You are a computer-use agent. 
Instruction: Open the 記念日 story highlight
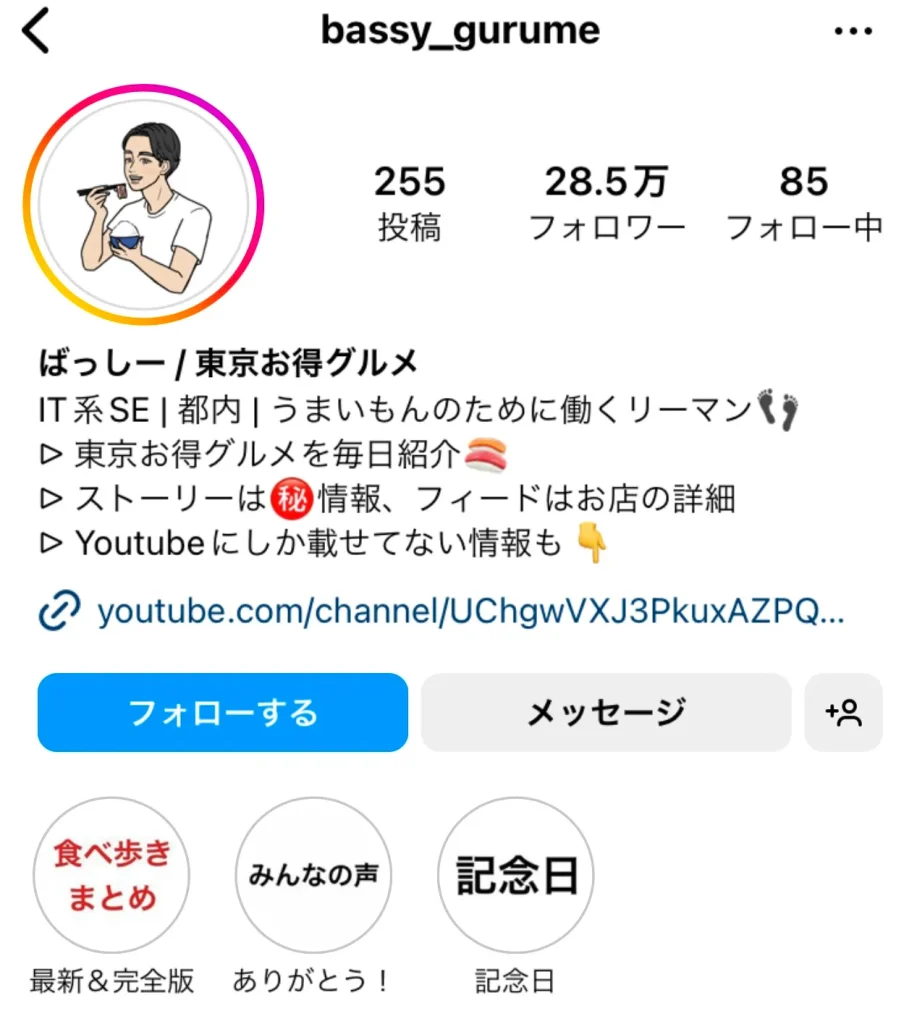(516, 875)
